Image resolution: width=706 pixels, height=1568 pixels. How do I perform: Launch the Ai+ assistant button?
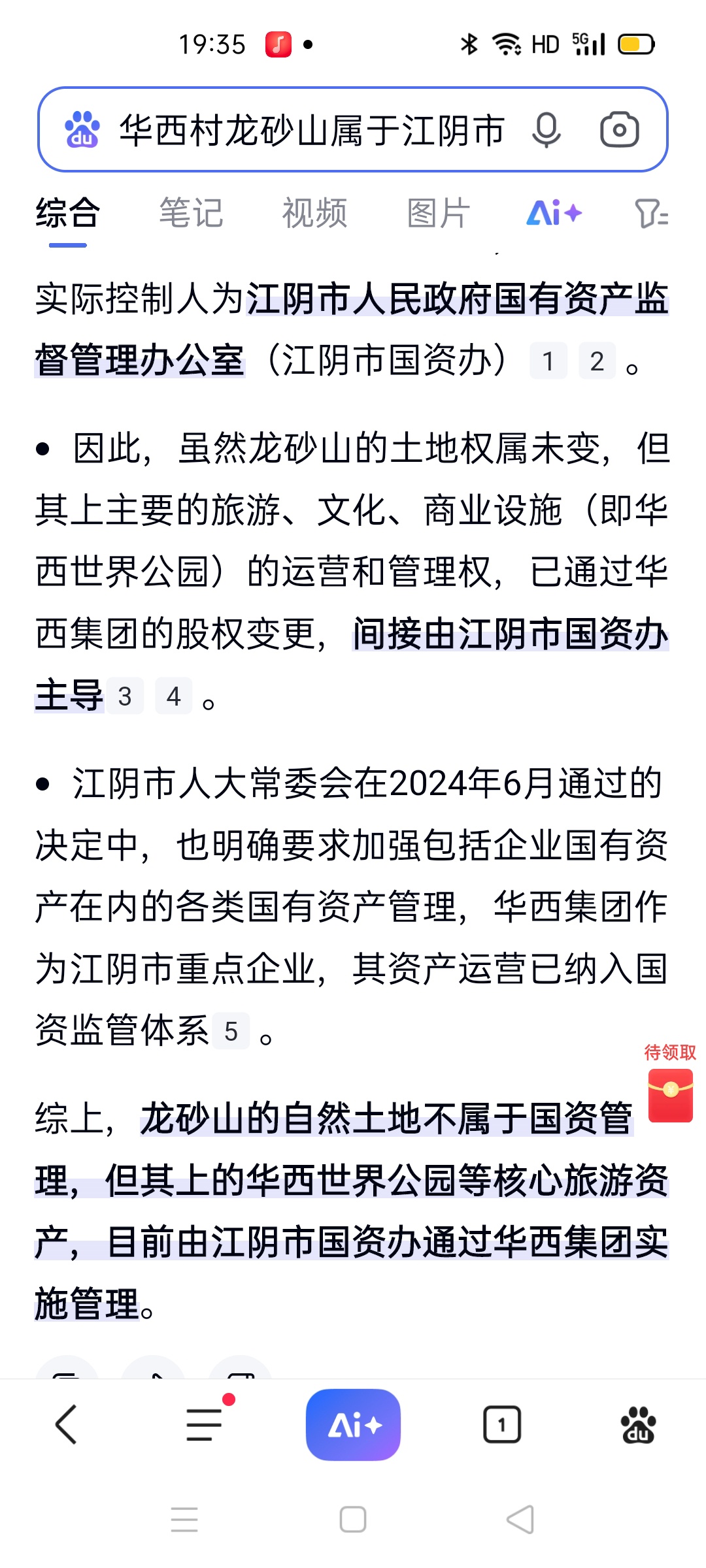tap(353, 1424)
